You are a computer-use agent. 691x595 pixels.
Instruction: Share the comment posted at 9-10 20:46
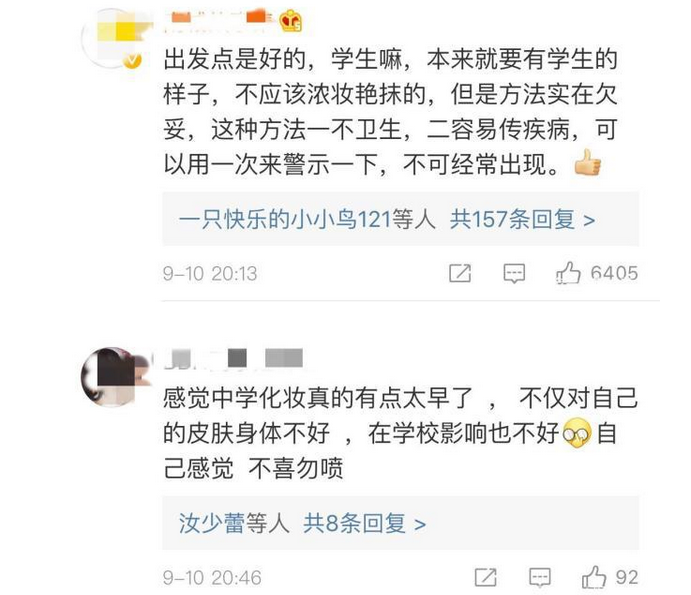485,577
